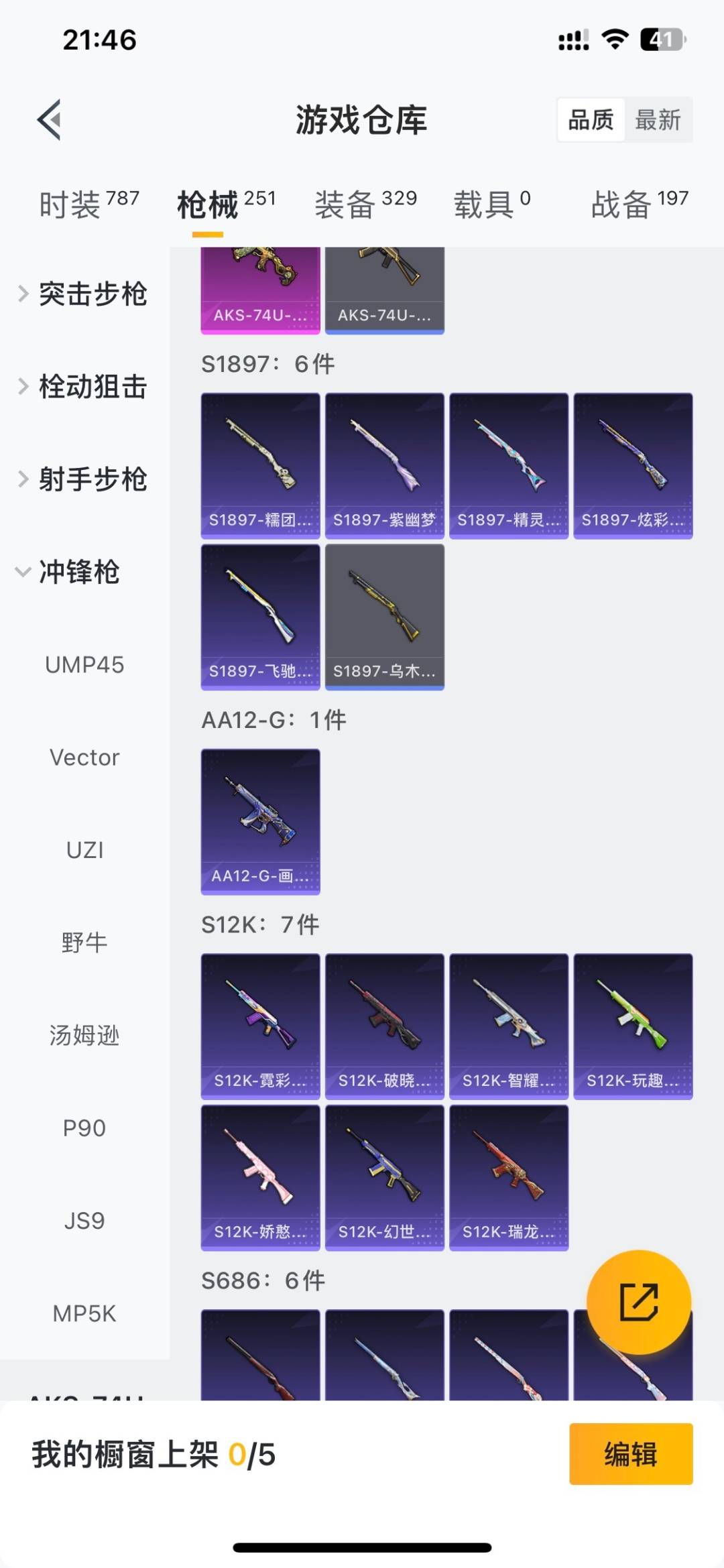
Task: Select the Vector subcategory
Action: (84, 758)
